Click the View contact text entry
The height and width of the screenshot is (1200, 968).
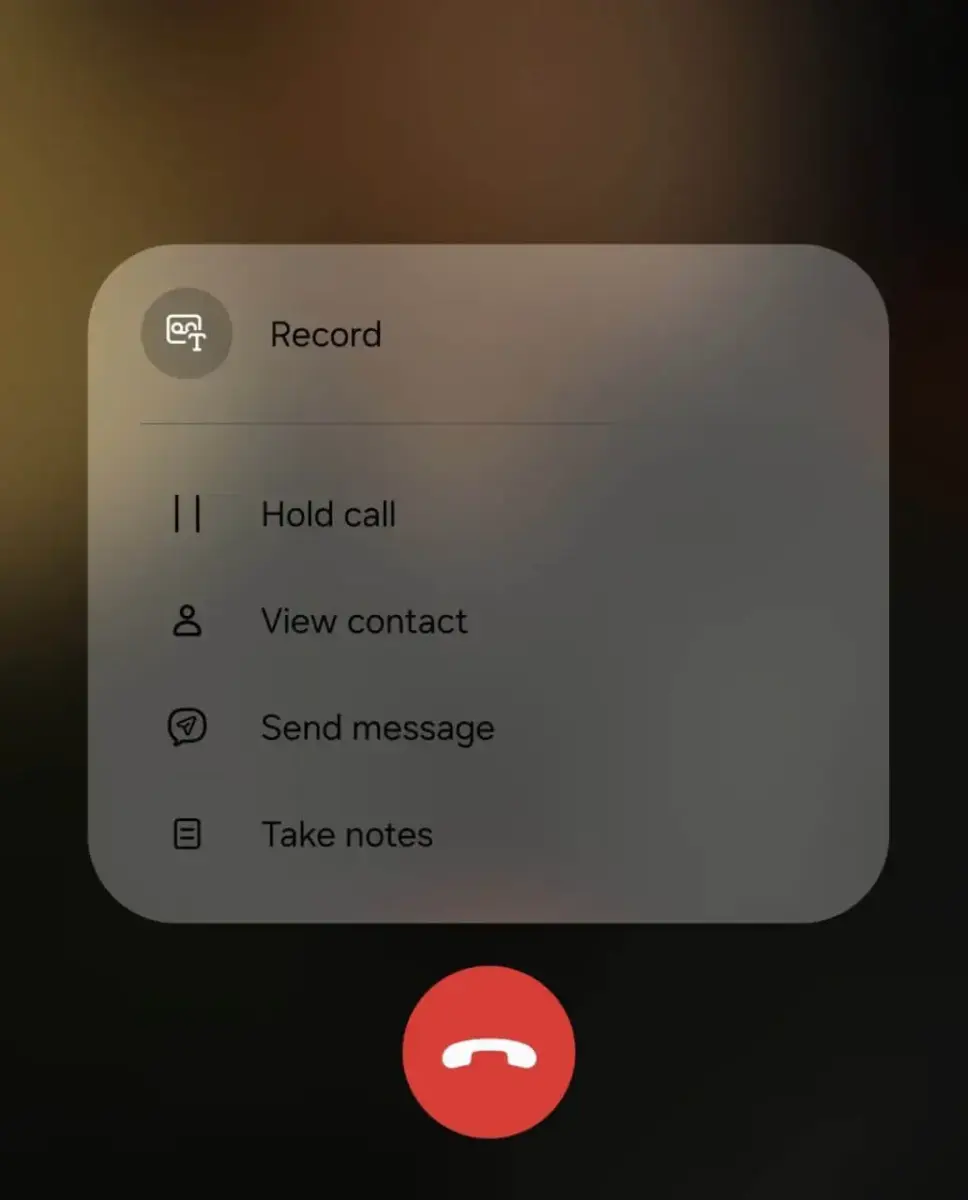[363, 621]
